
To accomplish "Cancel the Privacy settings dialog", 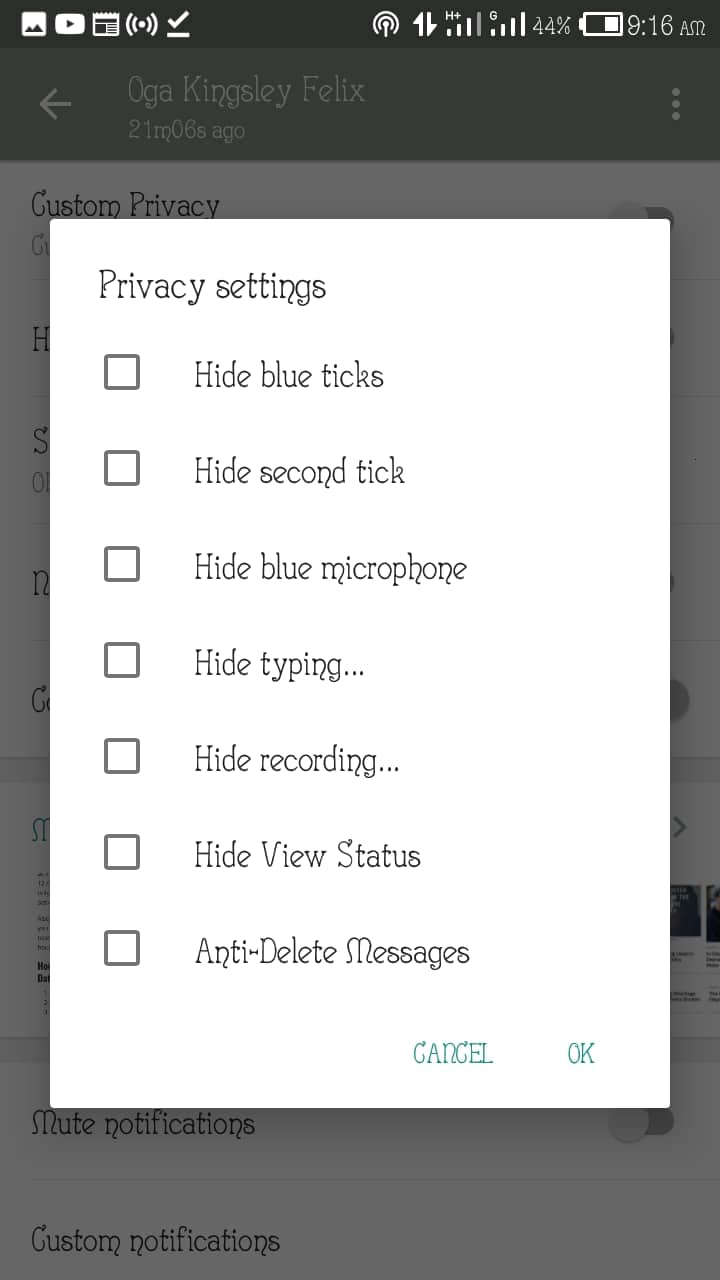I will 453,1053.
